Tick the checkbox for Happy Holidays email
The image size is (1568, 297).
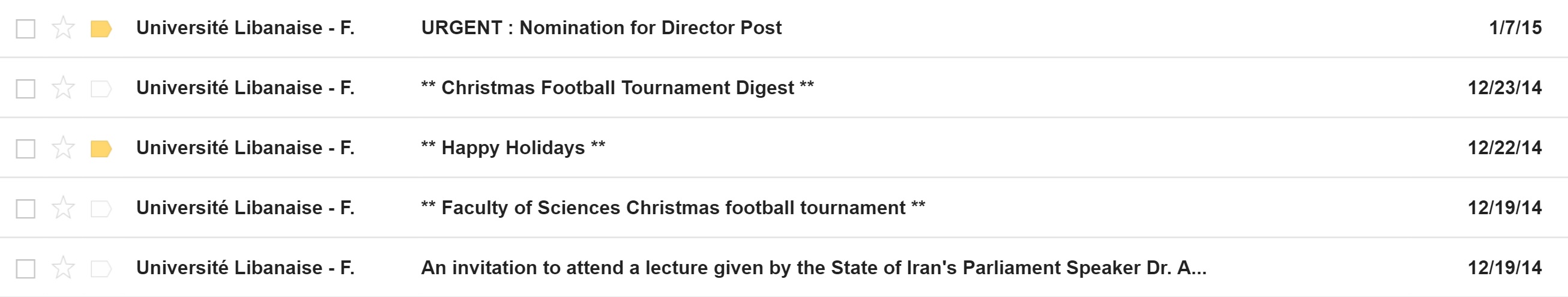26,149
